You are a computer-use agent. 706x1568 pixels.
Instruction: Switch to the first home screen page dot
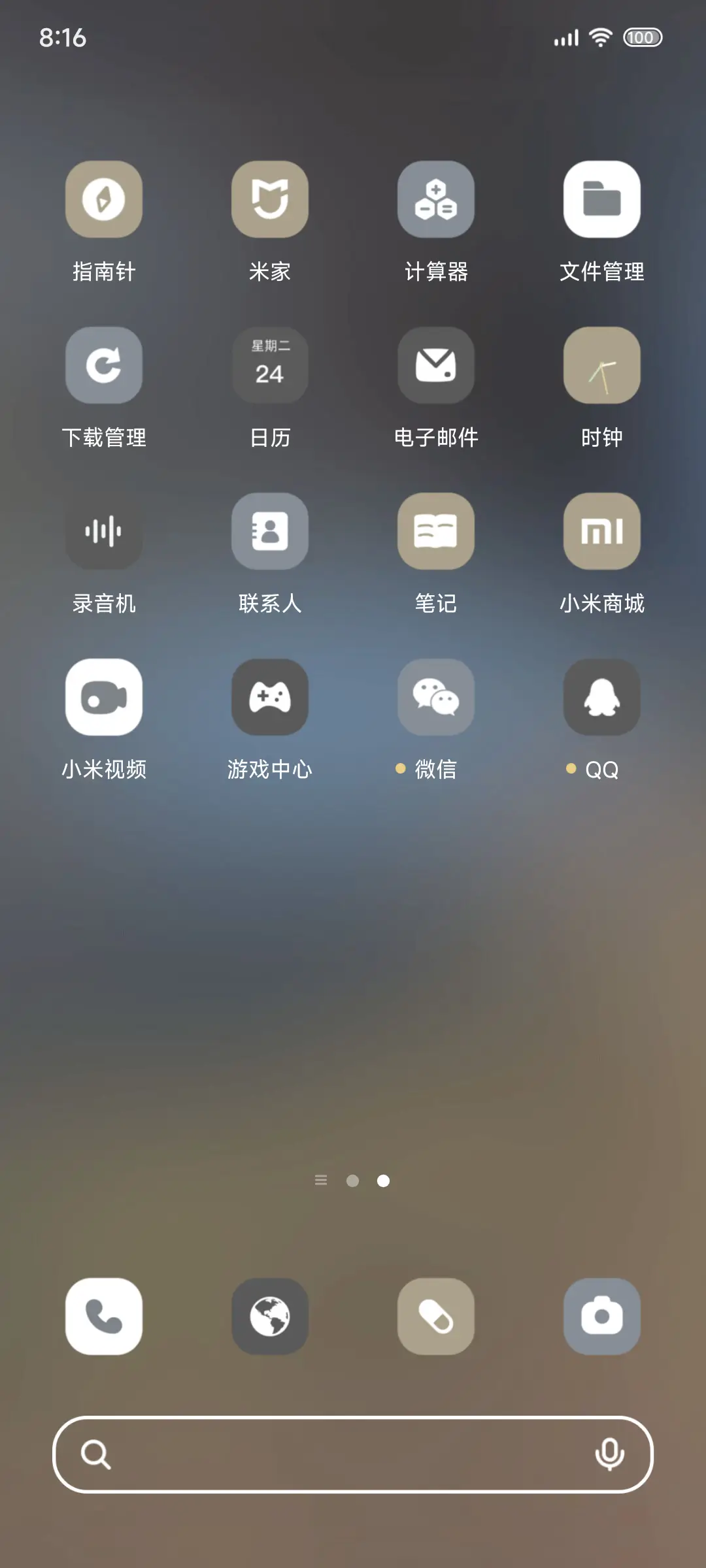click(x=353, y=1181)
